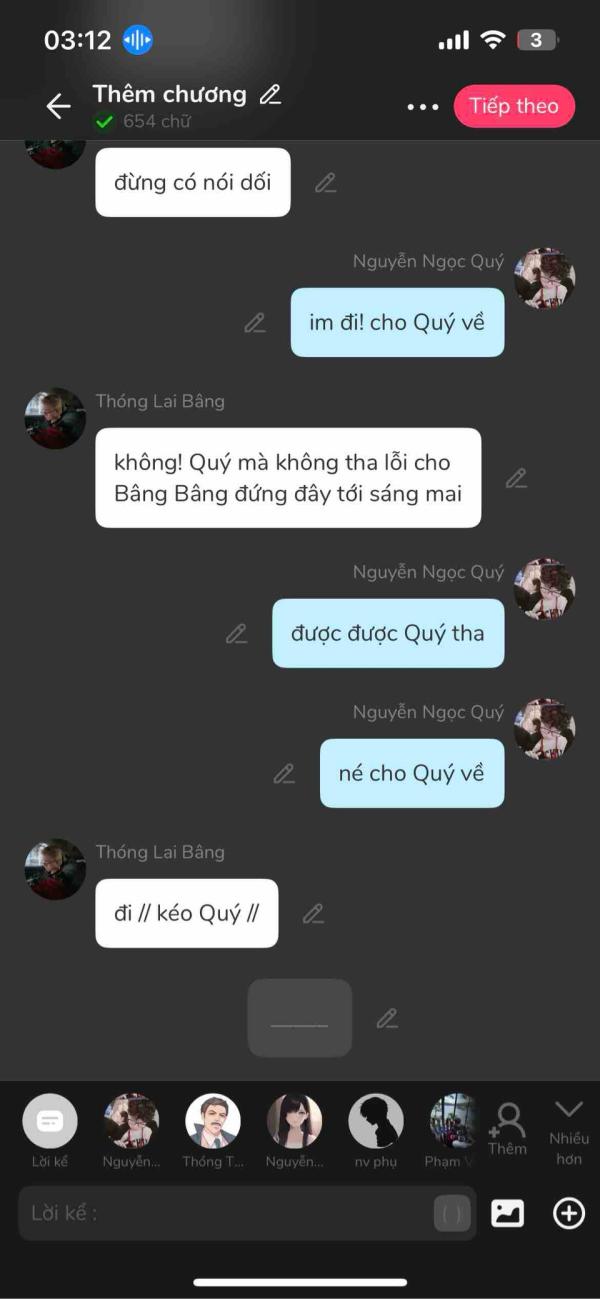This screenshot has height=1299, width=600.
Task: Focus the 'Lời kể :' text field
Action: [x=225, y=1213]
